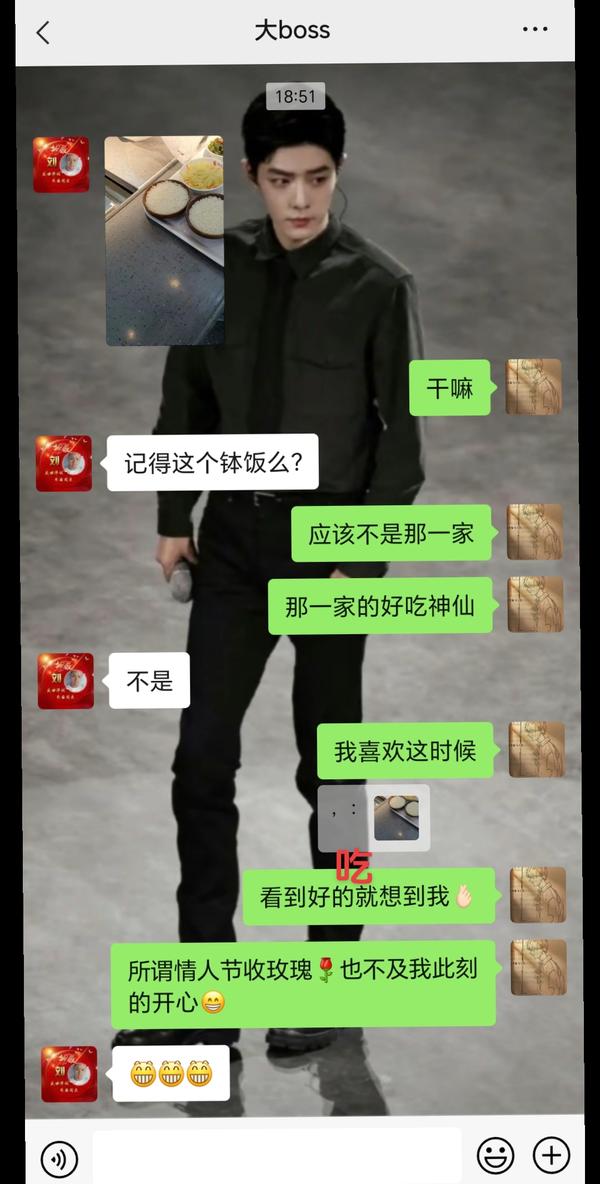Open the plus attachments menu

[551, 1155]
